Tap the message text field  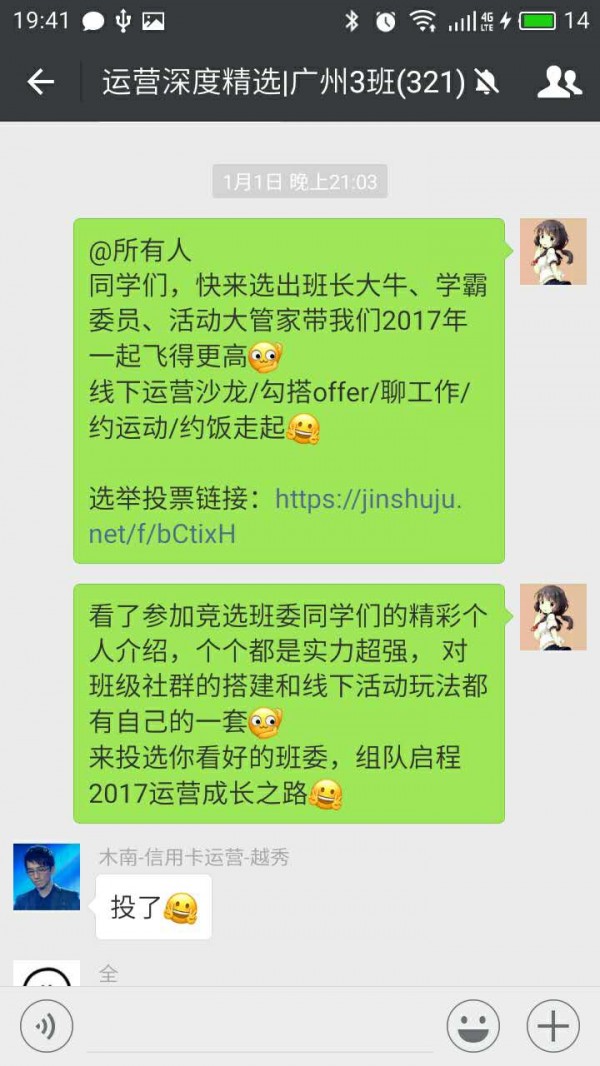point(260,1028)
